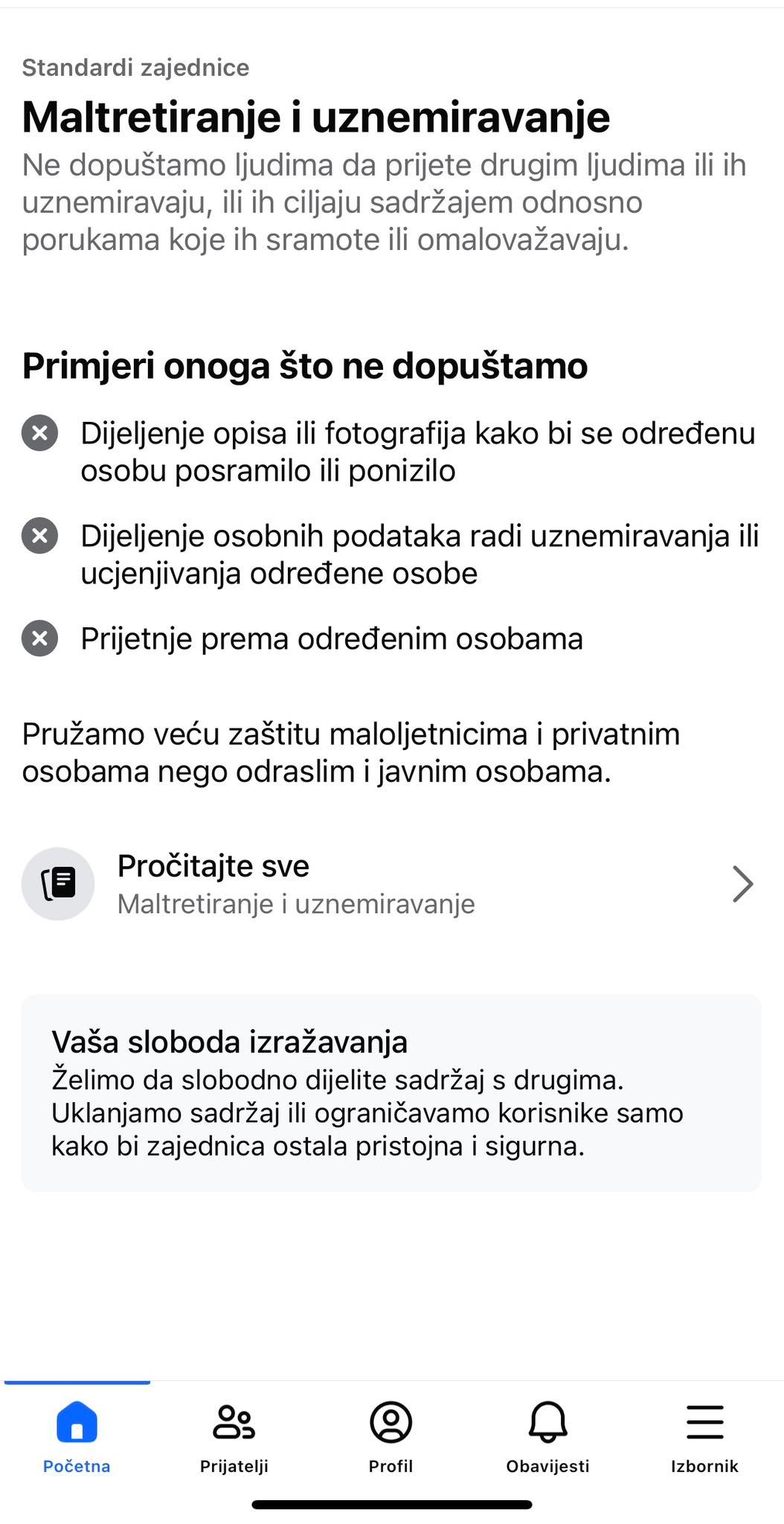Open the Izbornik menu tab
784x1524 pixels.
click(704, 1437)
